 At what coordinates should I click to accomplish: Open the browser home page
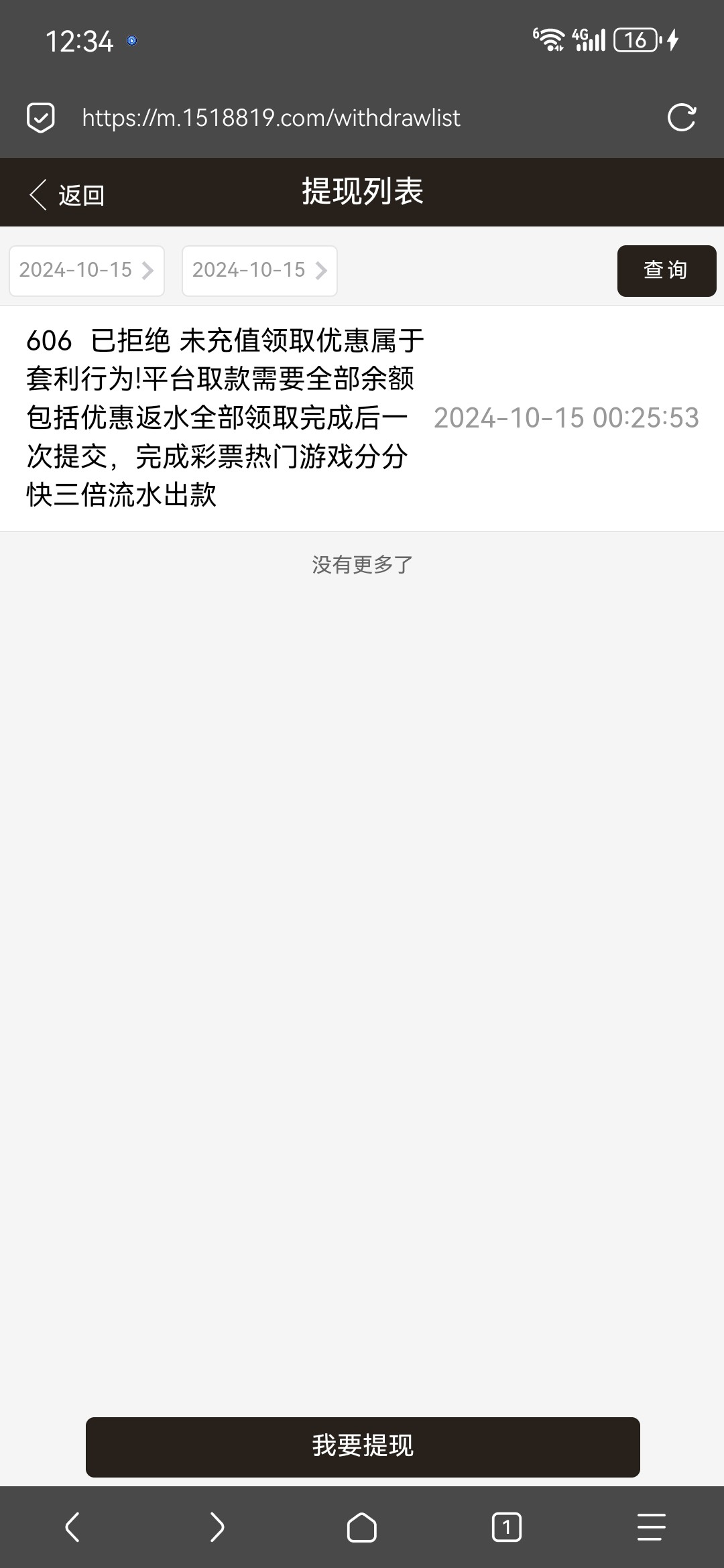point(362,1527)
